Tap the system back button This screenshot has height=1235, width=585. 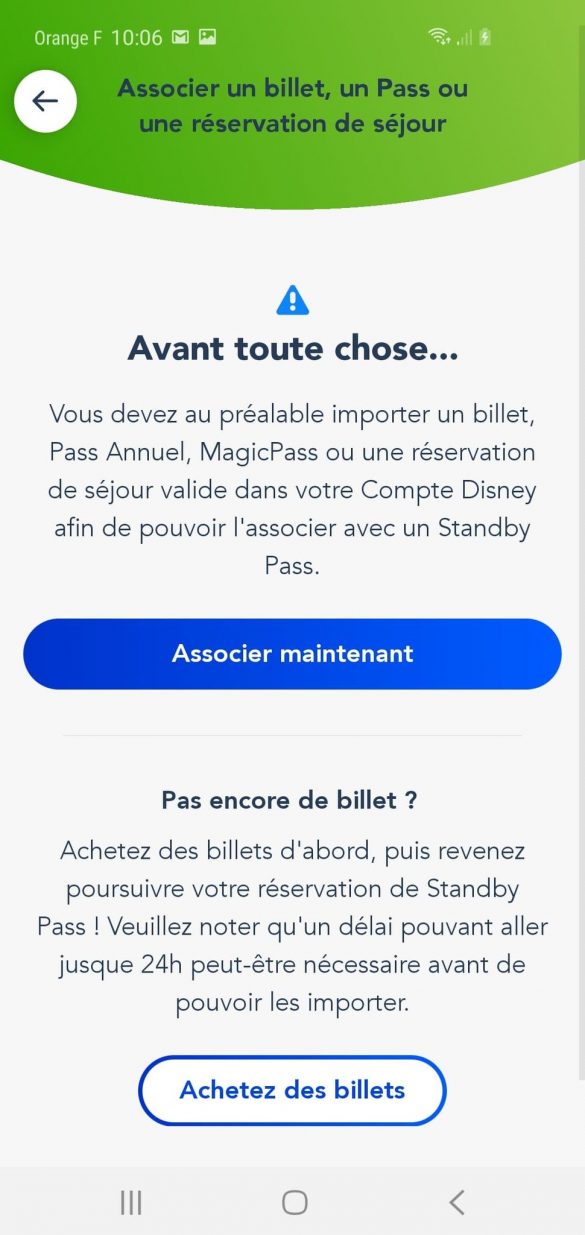coord(456,1201)
